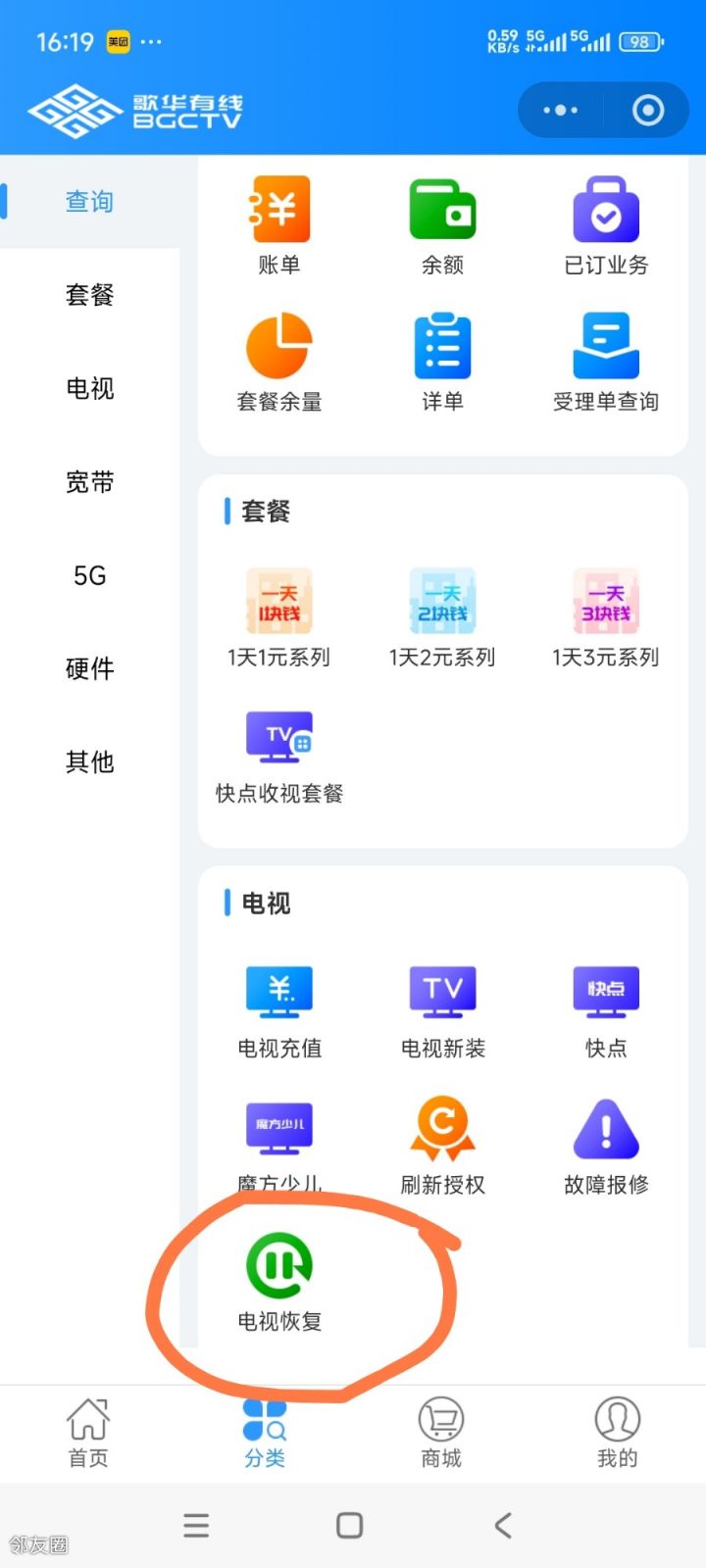Close the mini-program with the circle icon
This screenshot has height=1568, width=706.
(x=647, y=110)
